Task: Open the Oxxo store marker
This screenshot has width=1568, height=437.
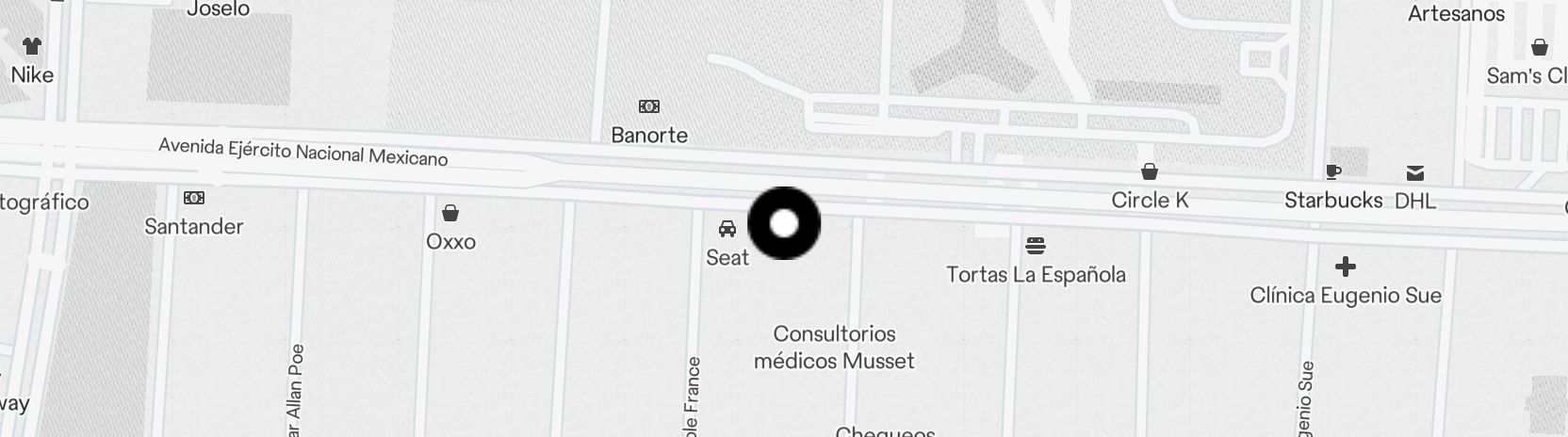Action: tap(450, 213)
